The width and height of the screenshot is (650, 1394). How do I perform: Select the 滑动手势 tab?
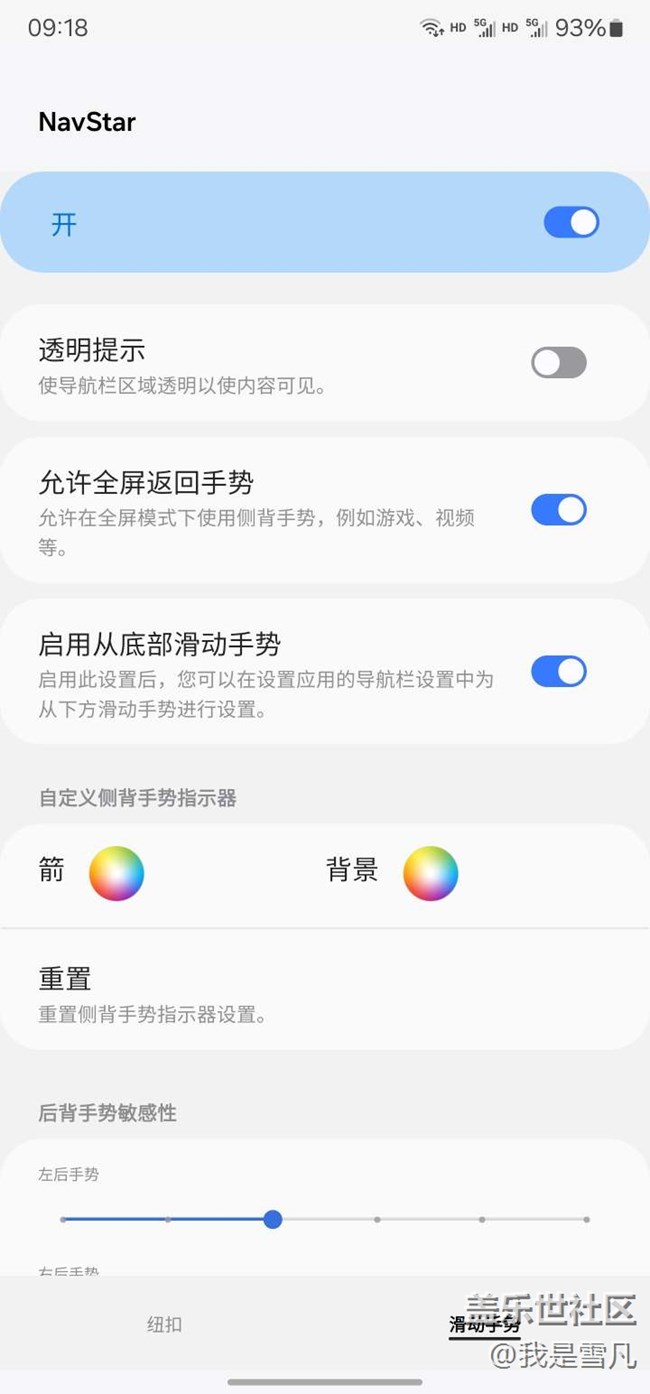(x=484, y=1326)
